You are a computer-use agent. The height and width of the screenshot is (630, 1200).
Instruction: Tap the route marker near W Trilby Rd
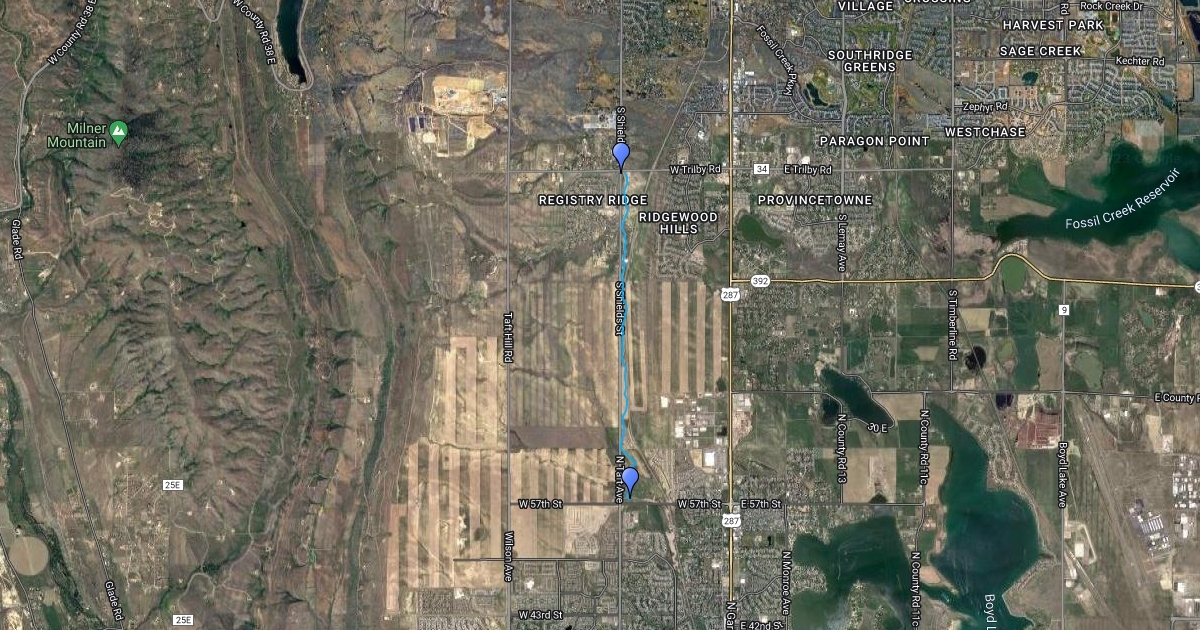click(621, 156)
